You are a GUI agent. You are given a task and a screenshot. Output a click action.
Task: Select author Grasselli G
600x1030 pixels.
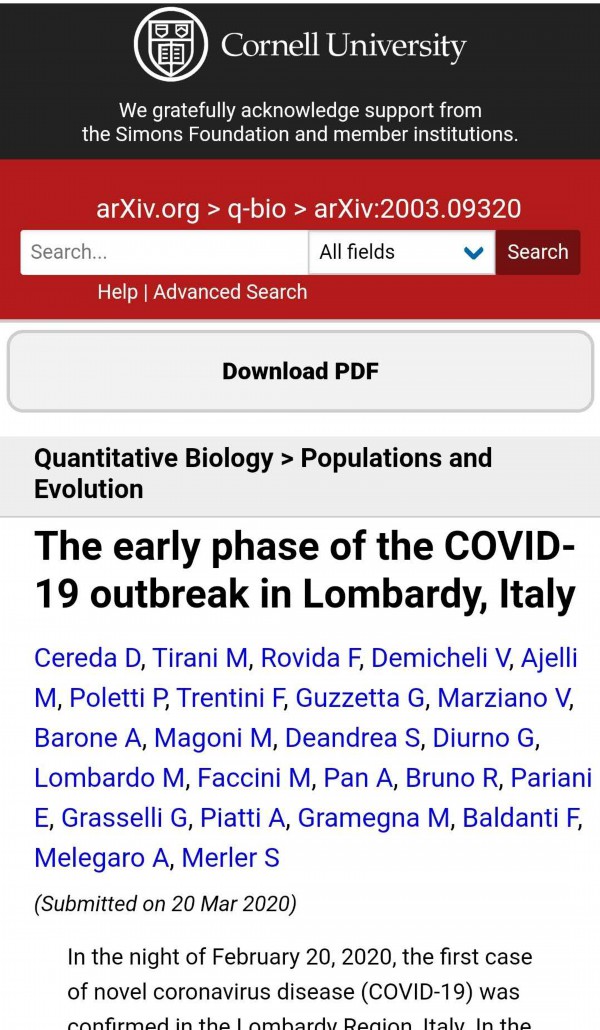124,817
